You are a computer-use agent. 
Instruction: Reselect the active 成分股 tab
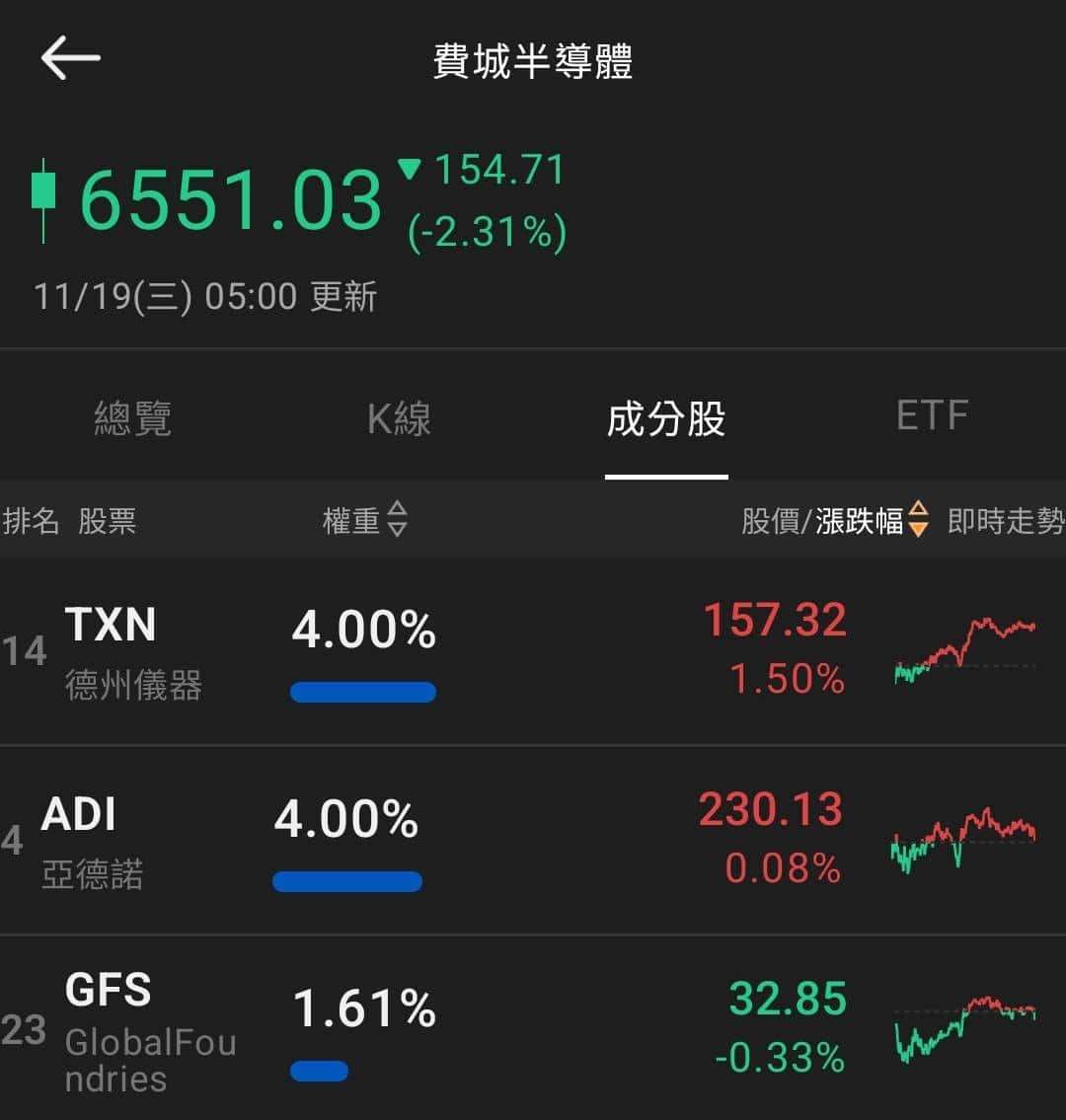tap(666, 418)
